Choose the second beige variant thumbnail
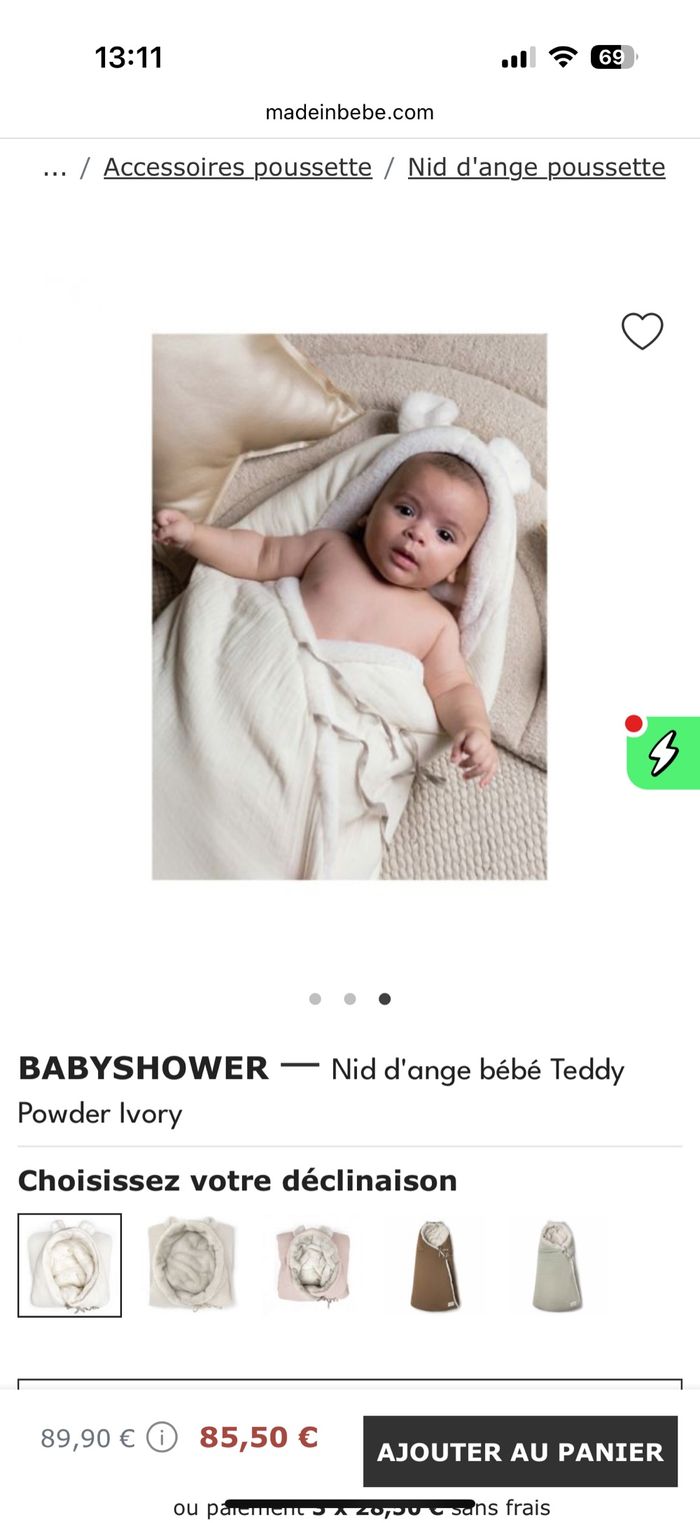The height and width of the screenshot is (1523, 700). 192,1265
